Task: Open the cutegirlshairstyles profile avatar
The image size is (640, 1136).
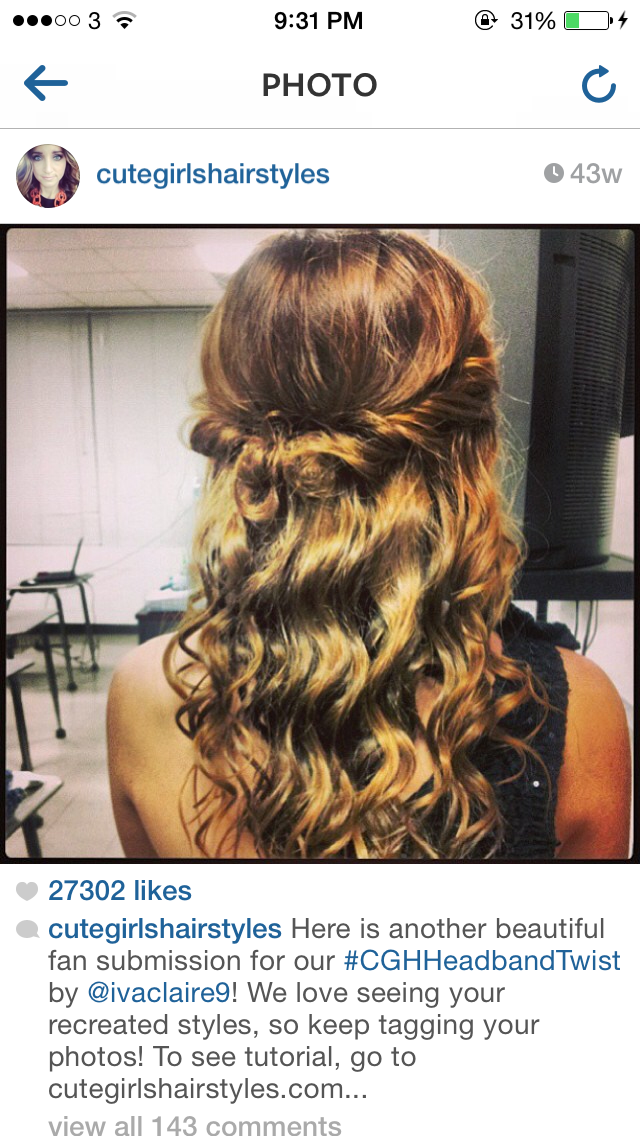Action: [48, 175]
